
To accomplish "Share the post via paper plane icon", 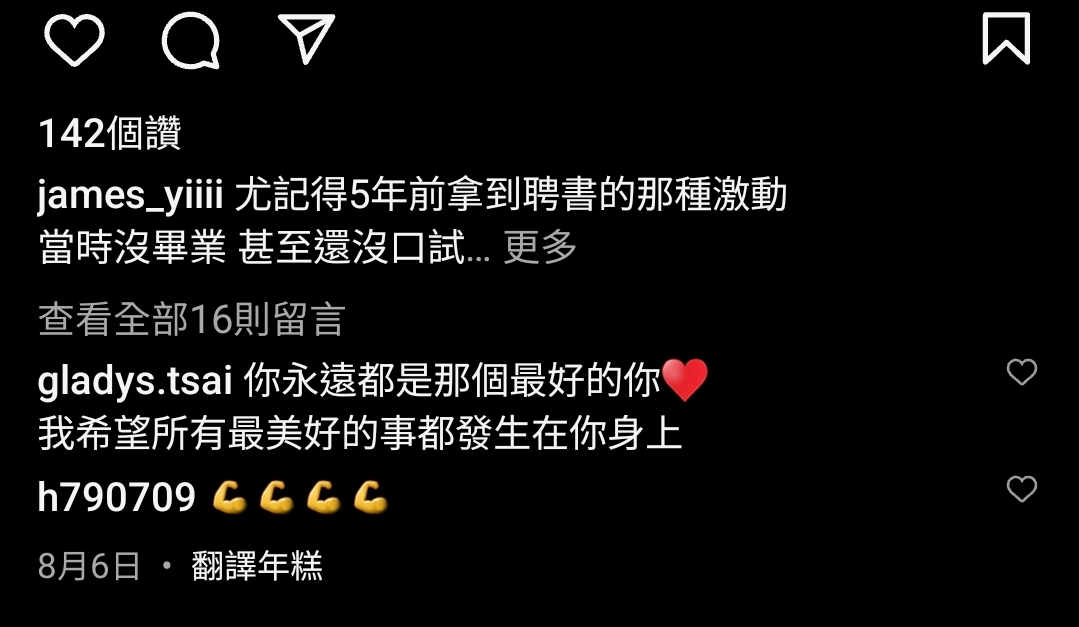I will click(x=306, y=40).
